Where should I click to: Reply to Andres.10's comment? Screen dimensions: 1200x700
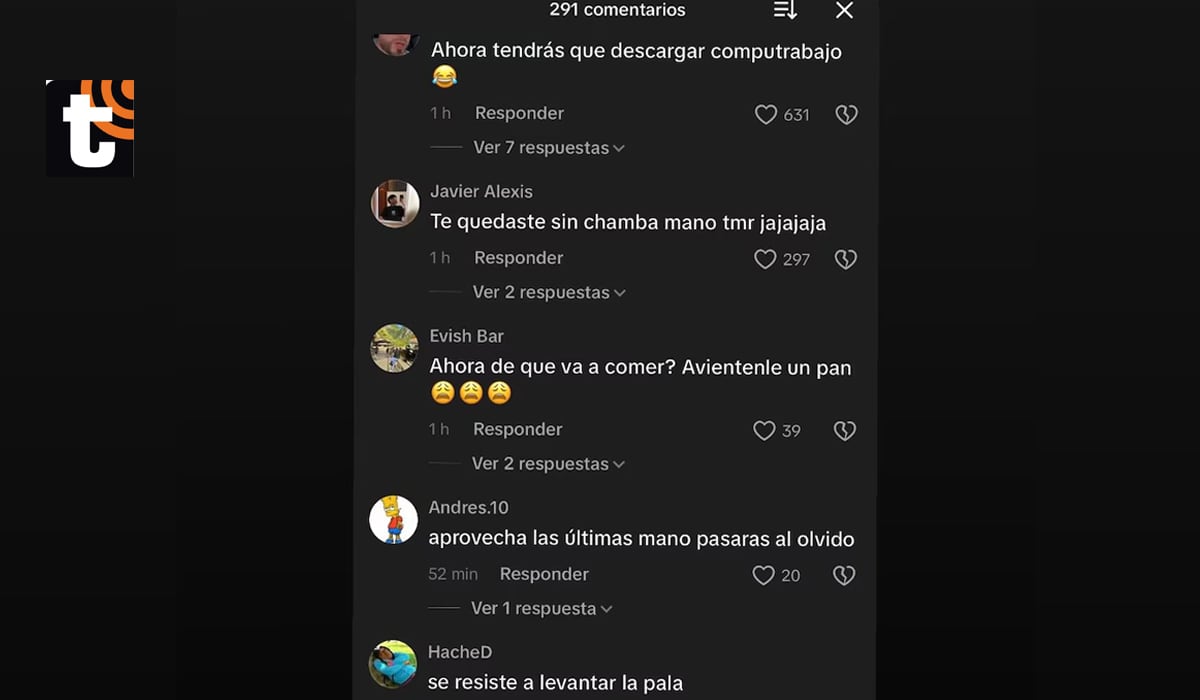(544, 575)
